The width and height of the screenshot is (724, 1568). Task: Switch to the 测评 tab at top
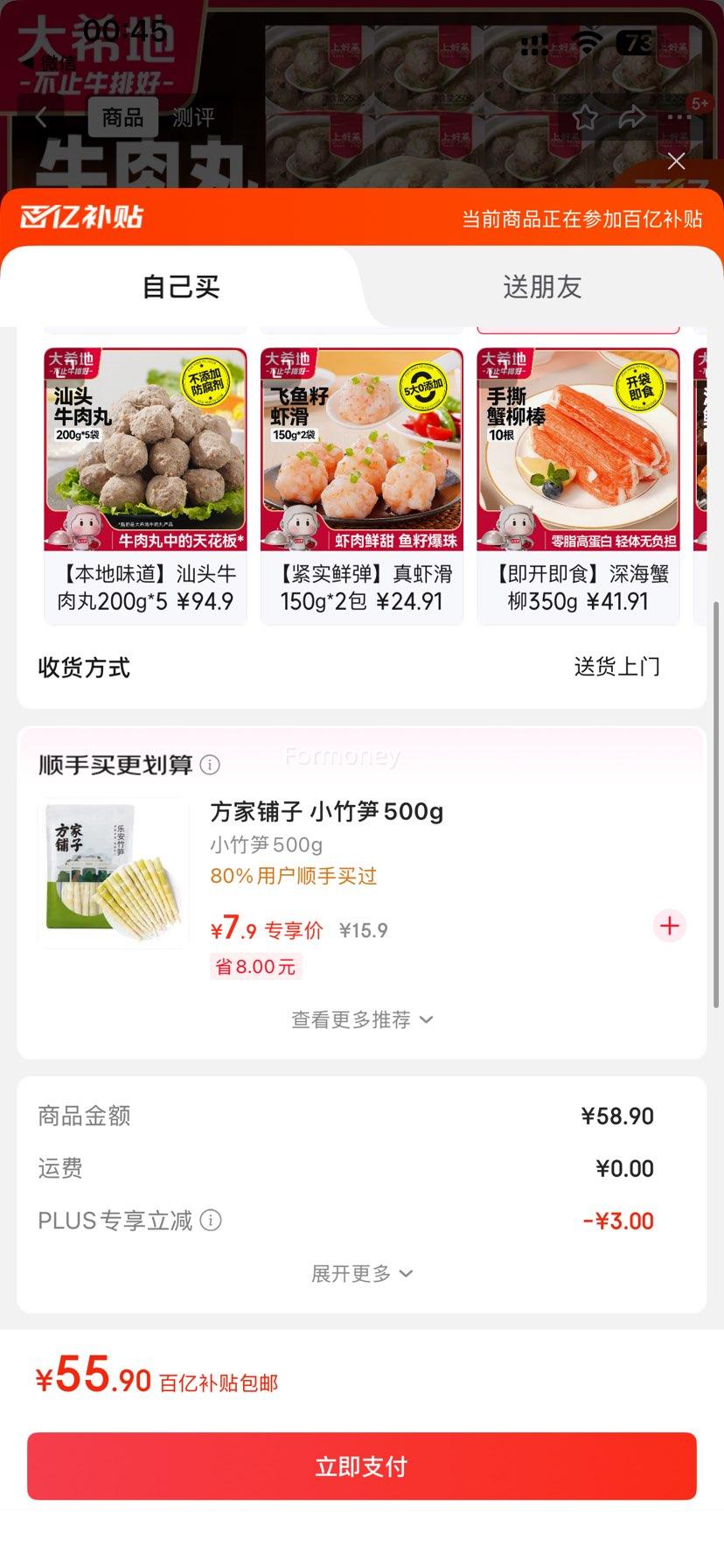click(x=194, y=116)
